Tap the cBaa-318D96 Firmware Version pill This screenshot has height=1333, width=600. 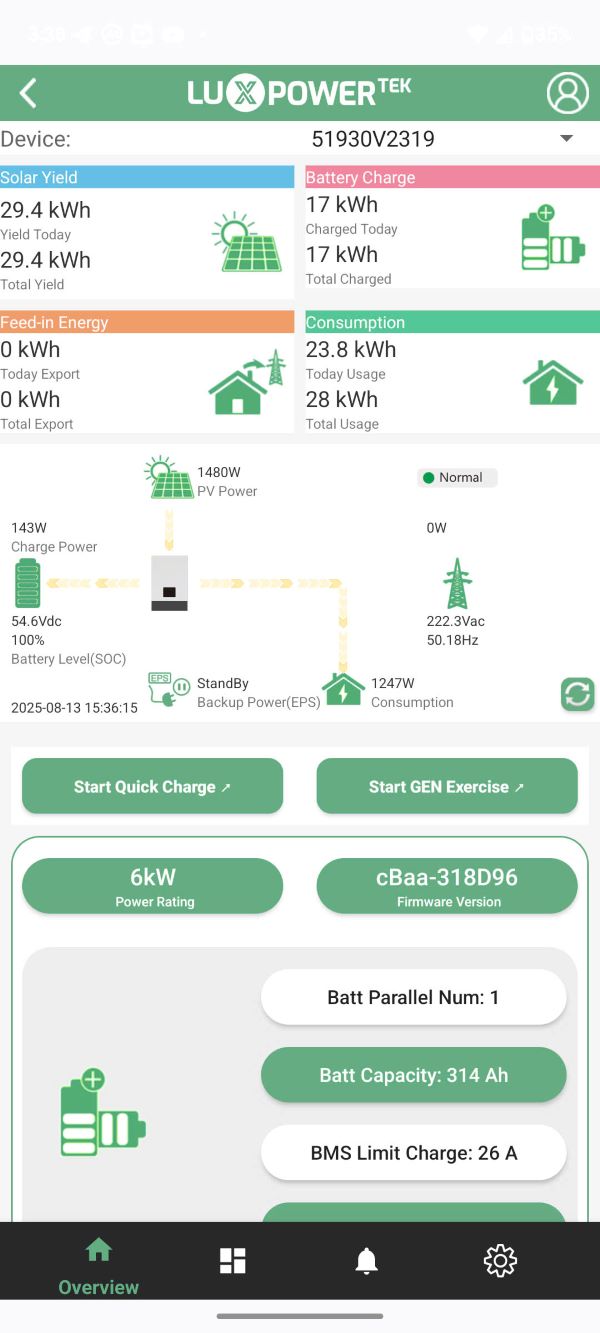click(447, 886)
